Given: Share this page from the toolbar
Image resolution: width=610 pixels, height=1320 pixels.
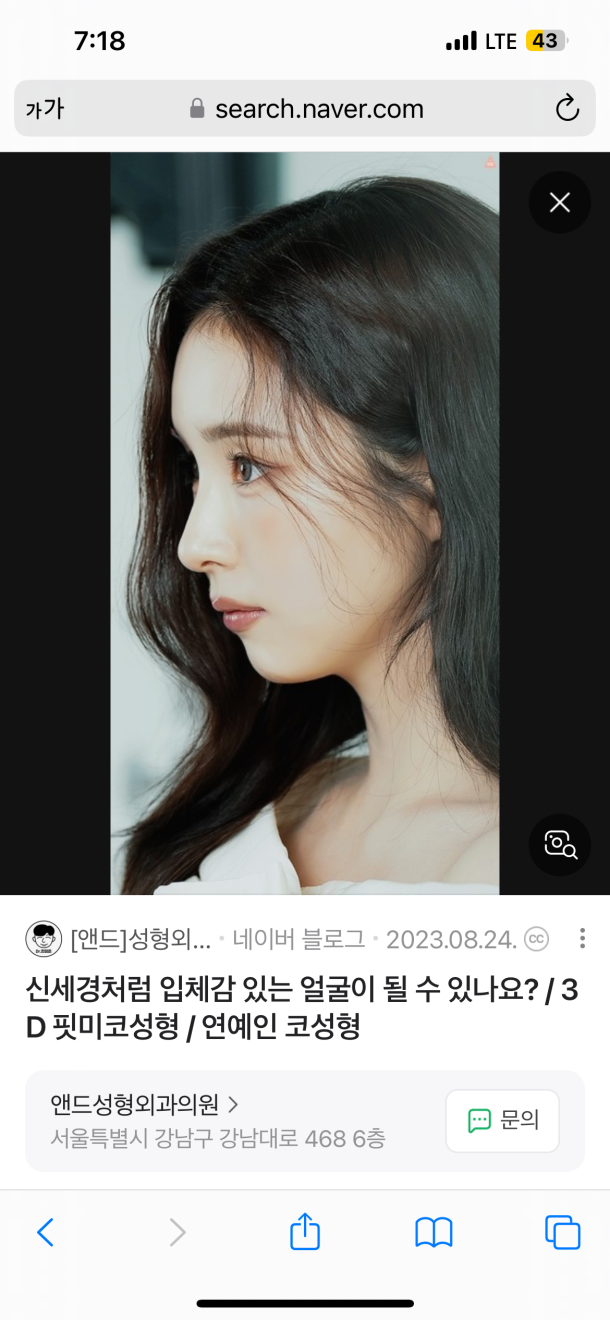Looking at the screenshot, I should [x=305, y=1232].
